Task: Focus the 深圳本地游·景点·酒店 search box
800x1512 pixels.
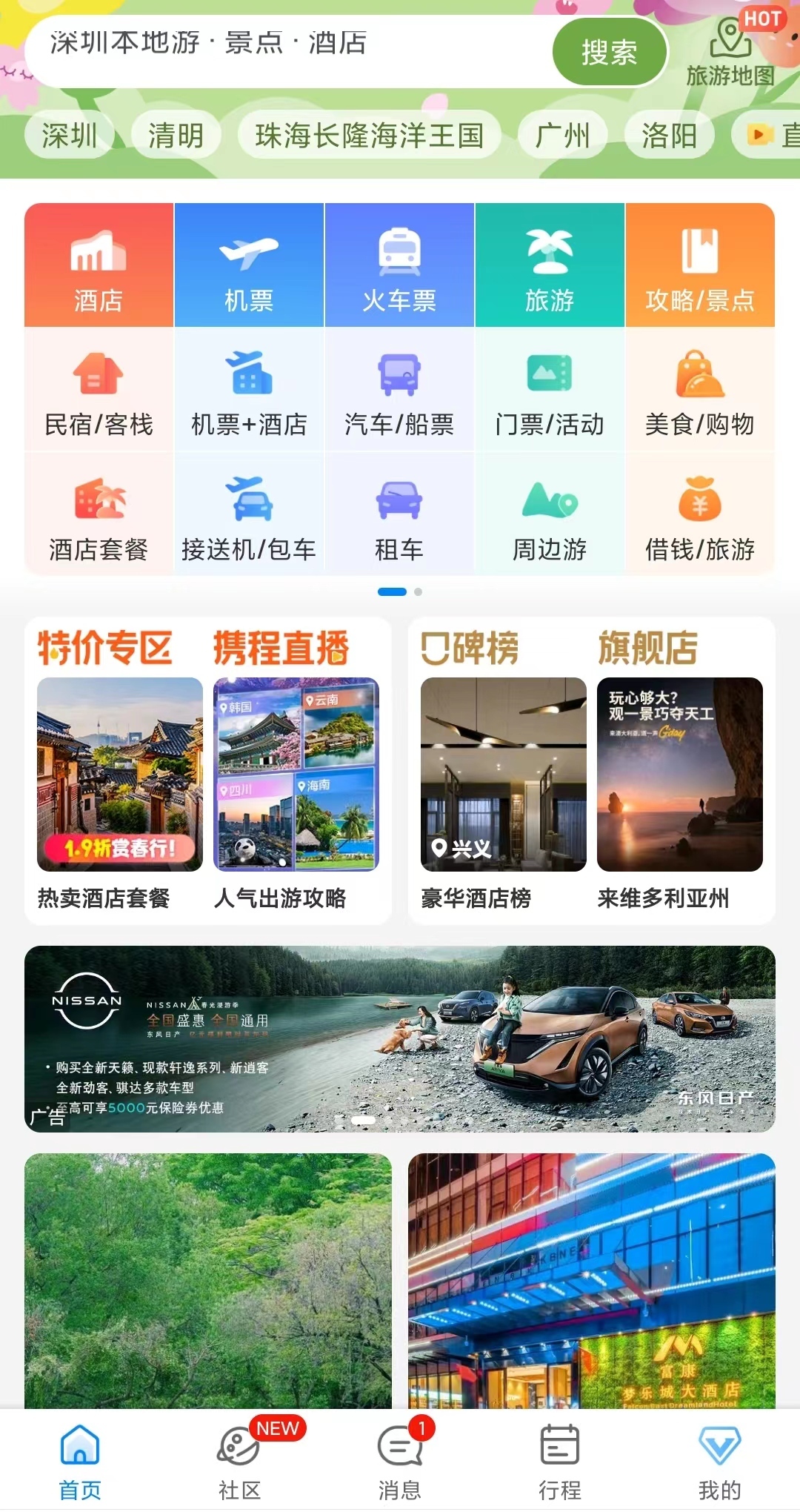Action: pos(289,50)
